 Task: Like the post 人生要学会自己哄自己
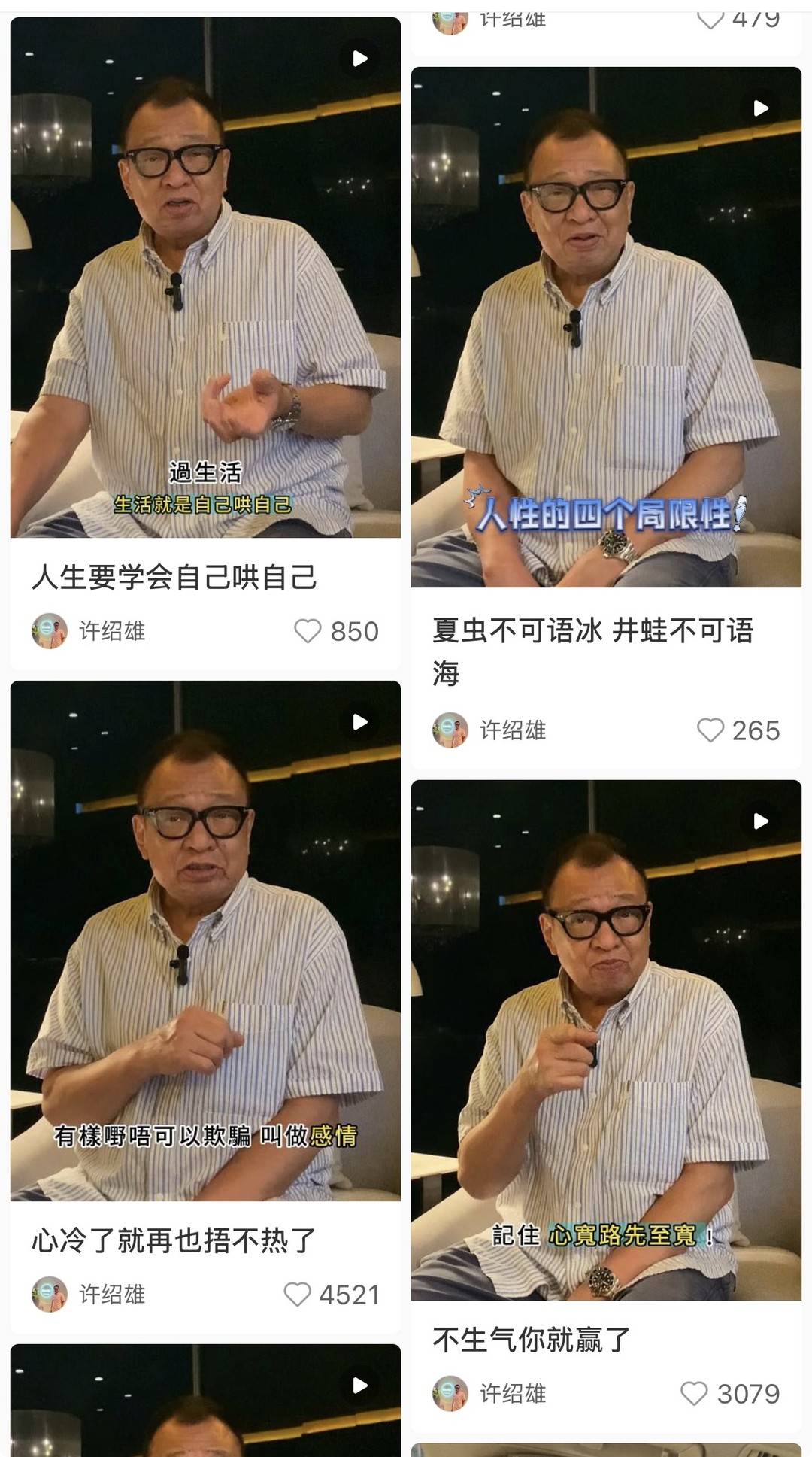[x=308, y=631]
